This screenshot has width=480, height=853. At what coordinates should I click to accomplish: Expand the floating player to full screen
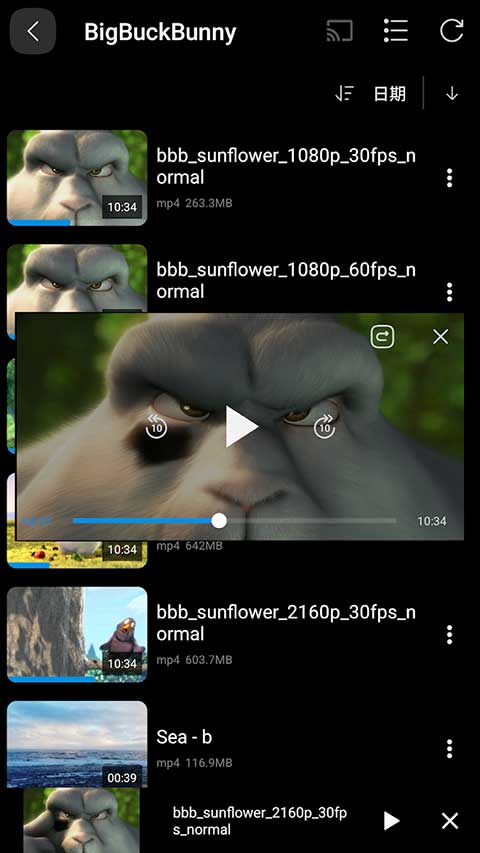coord(383,337)
